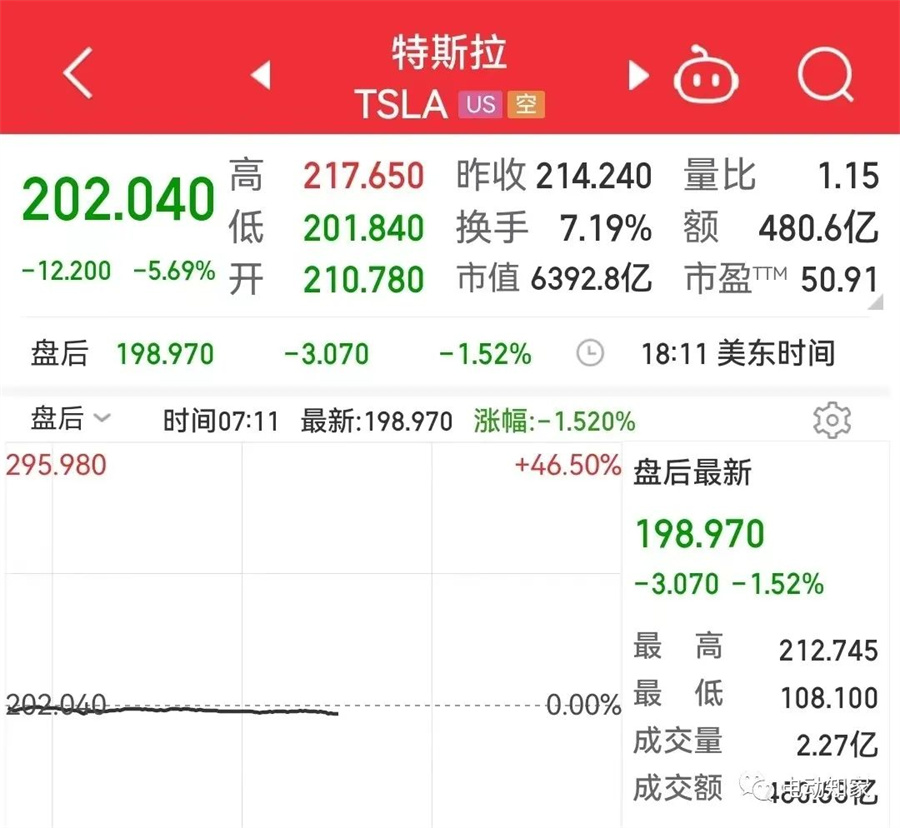
Task: Expand the 盘后 session dropdown
Action: click(x=71, y=420)
